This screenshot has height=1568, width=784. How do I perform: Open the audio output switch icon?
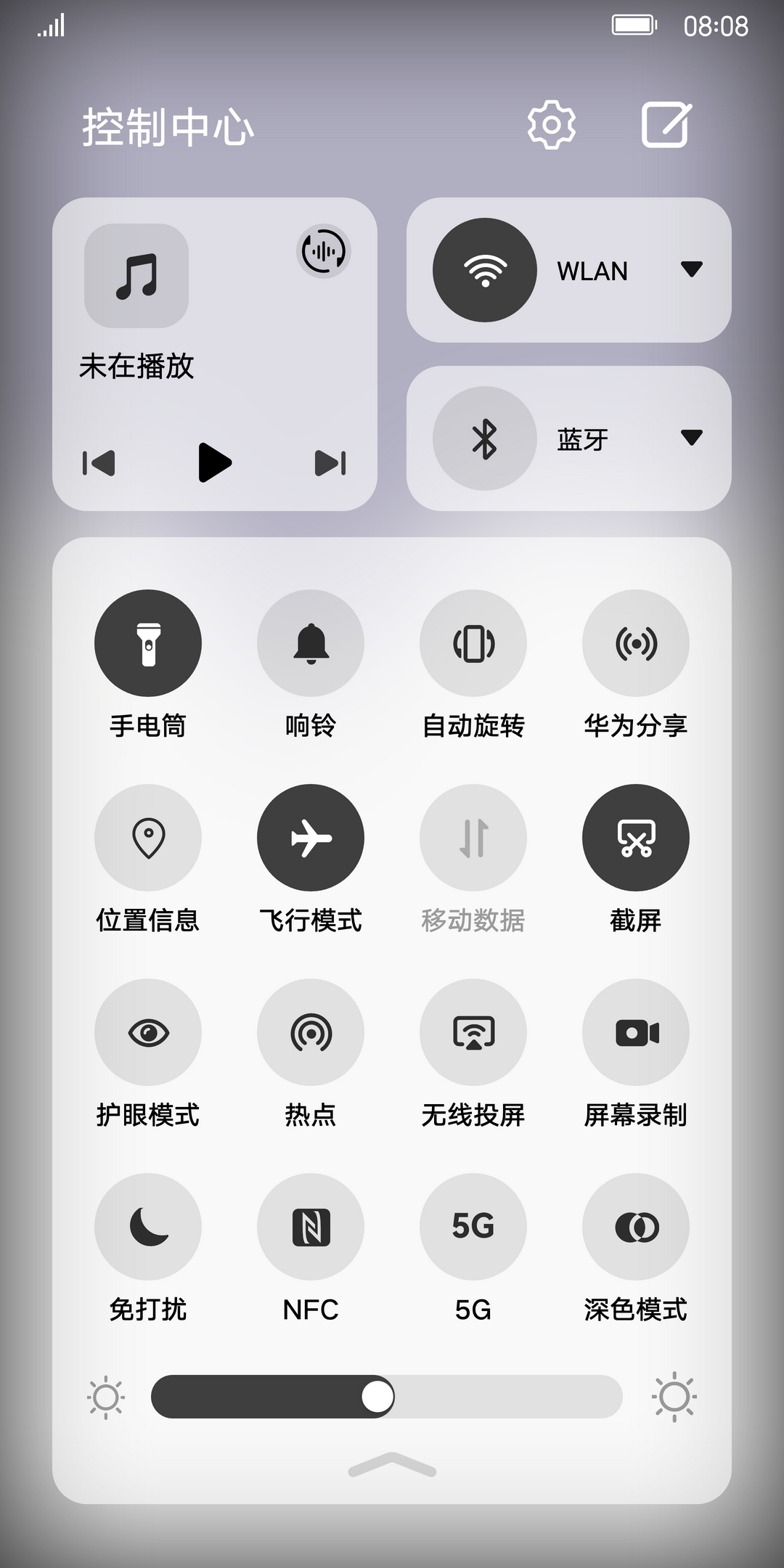tap(323, 251)
